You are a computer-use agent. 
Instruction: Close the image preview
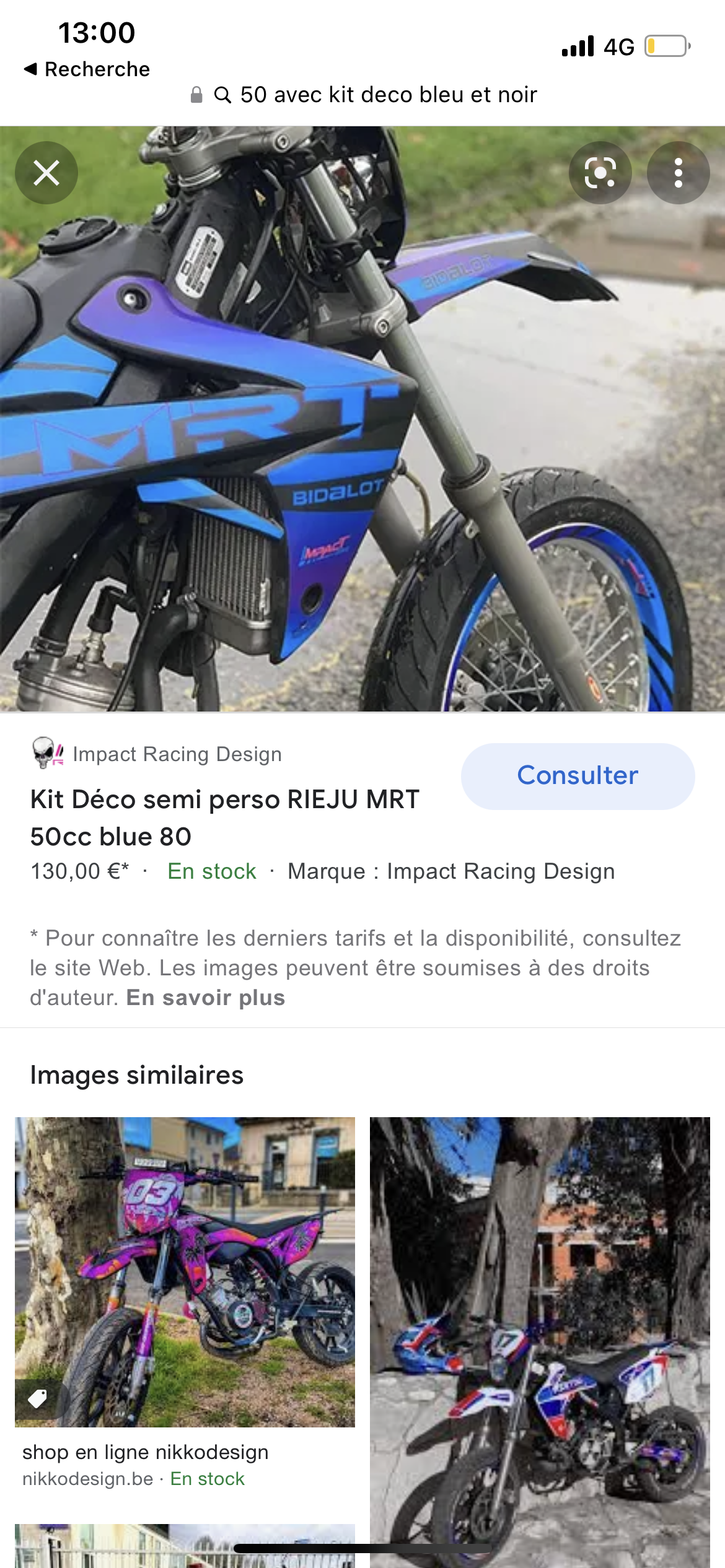click(x=46, y=173)
